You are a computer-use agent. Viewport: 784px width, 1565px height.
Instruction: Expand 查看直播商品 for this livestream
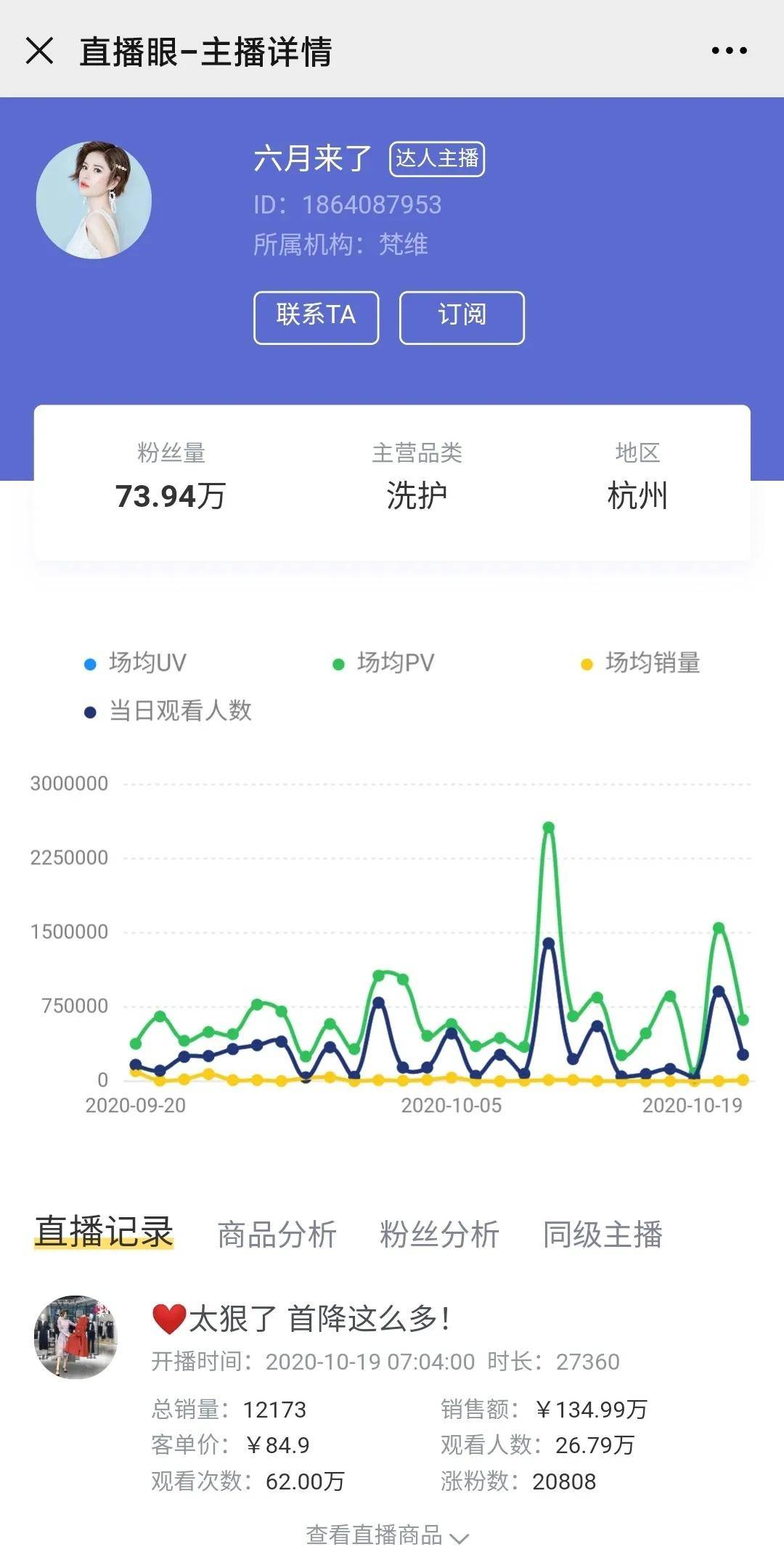click(388, 1535)
